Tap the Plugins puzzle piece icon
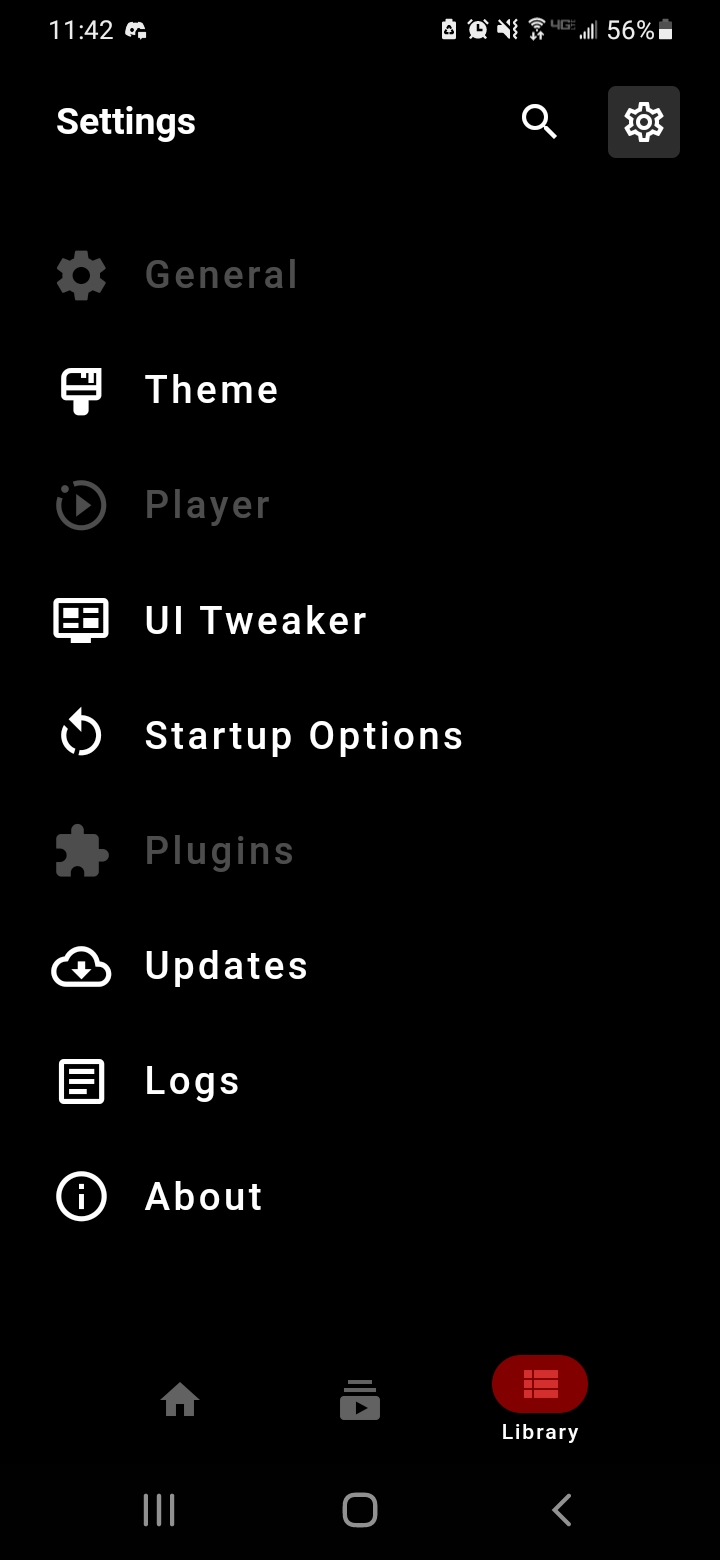 click(x=80, y=850)
